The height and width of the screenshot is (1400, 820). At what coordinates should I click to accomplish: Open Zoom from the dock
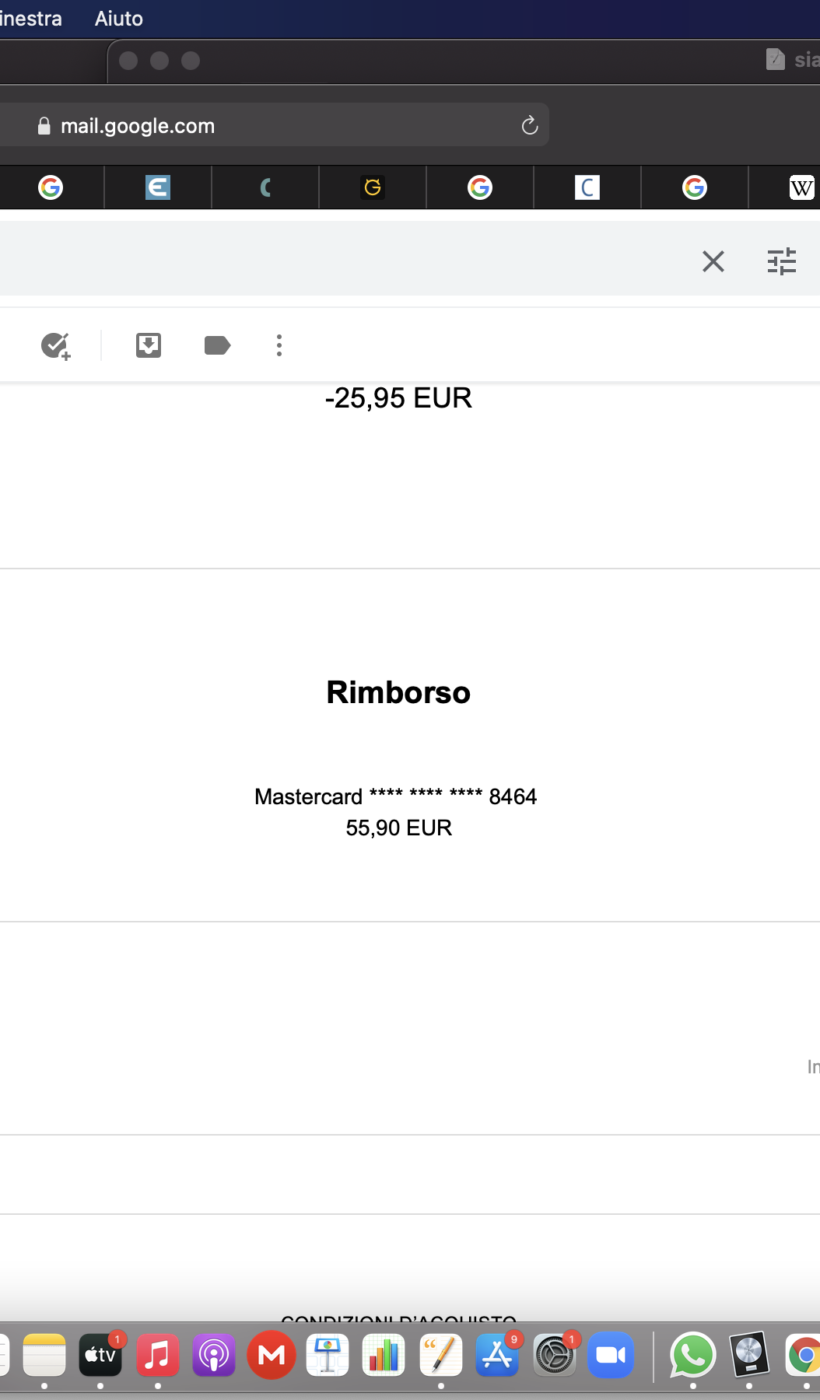[x=611, y=1356]
